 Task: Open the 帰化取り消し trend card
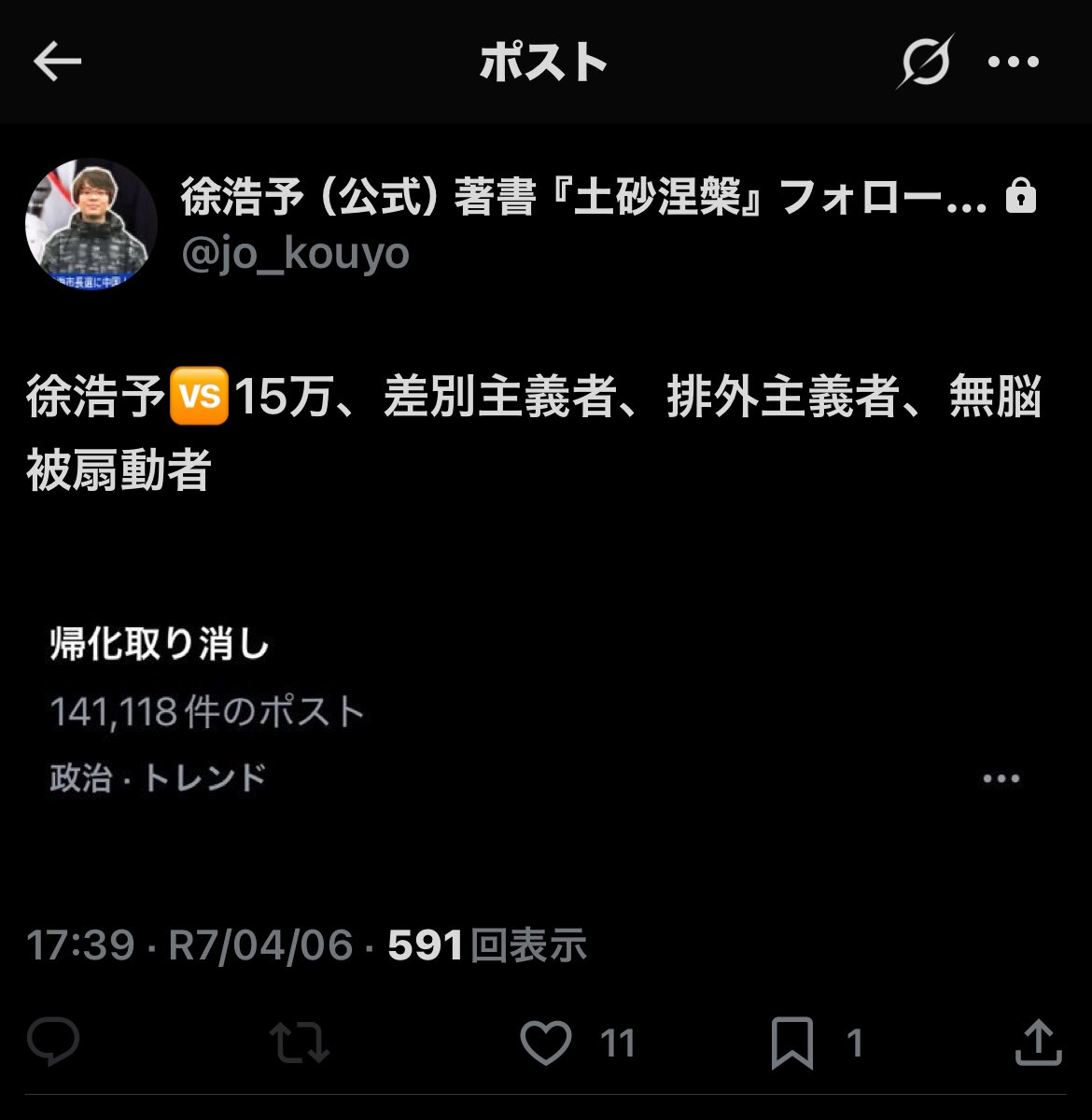pos(373,709)
